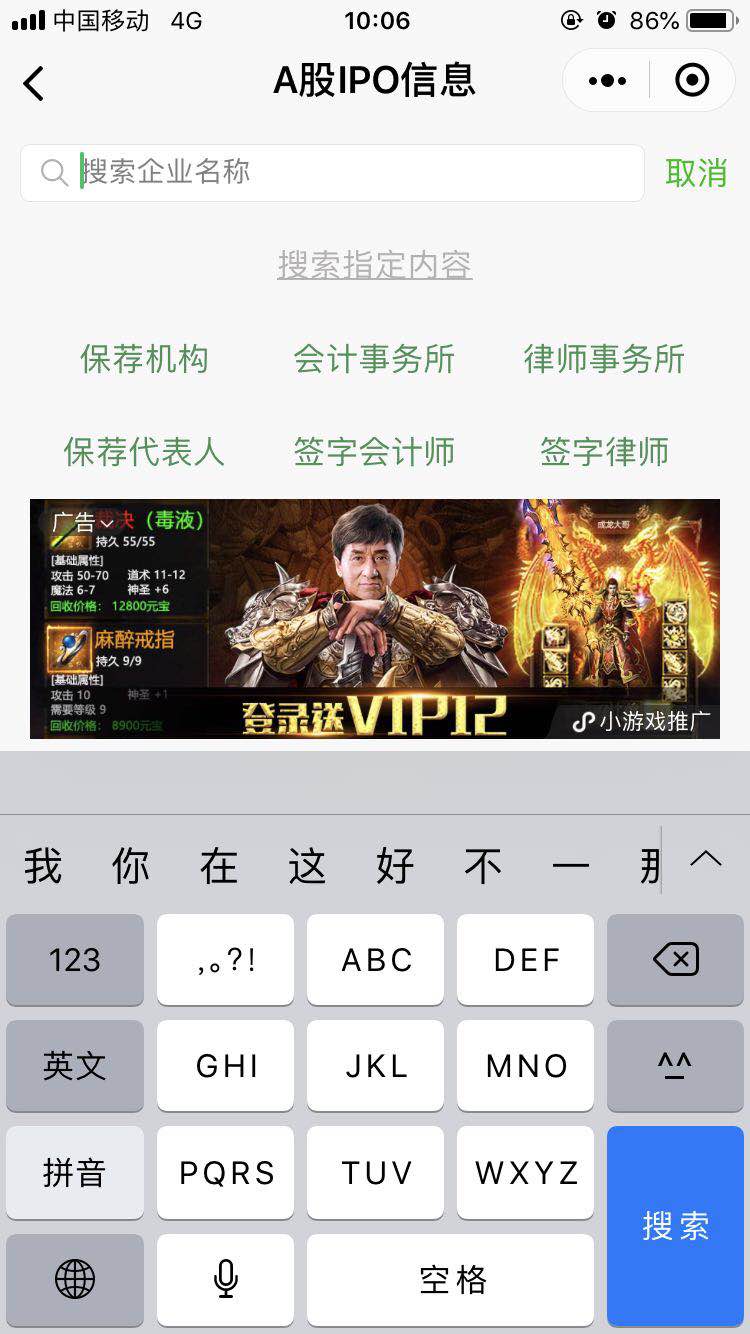Choose the 律师事务所 search category
The height and width of the screenshot is (1334, 750).
pyautogui.click(x=604, y=359)
